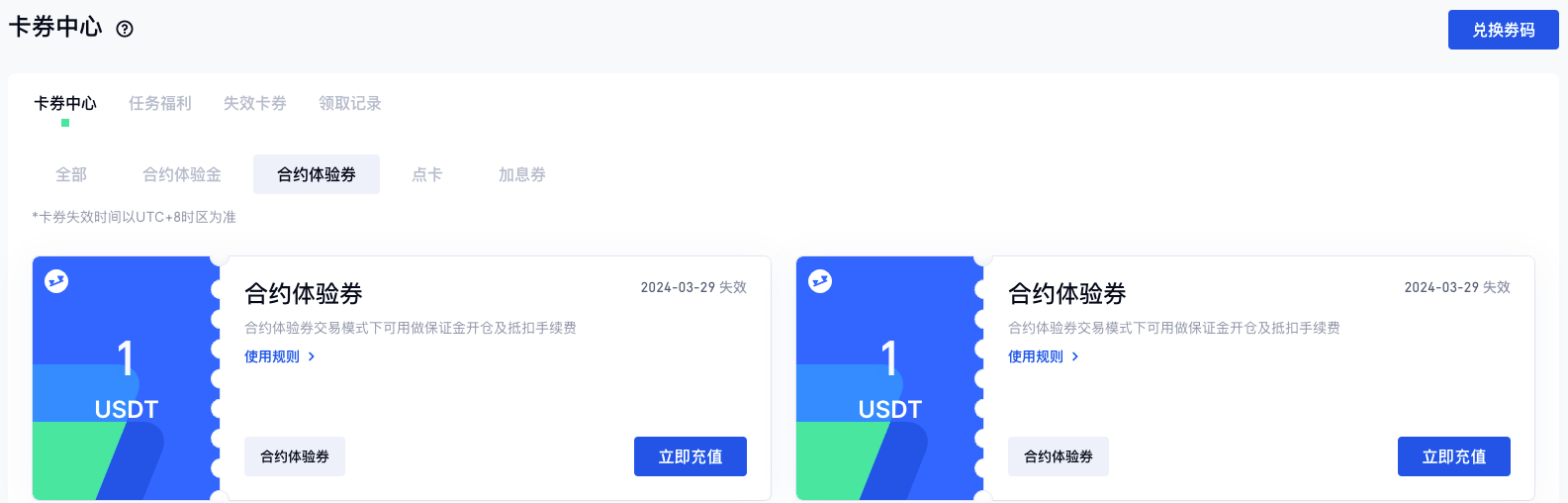Show 点卡 coupons

427,174
